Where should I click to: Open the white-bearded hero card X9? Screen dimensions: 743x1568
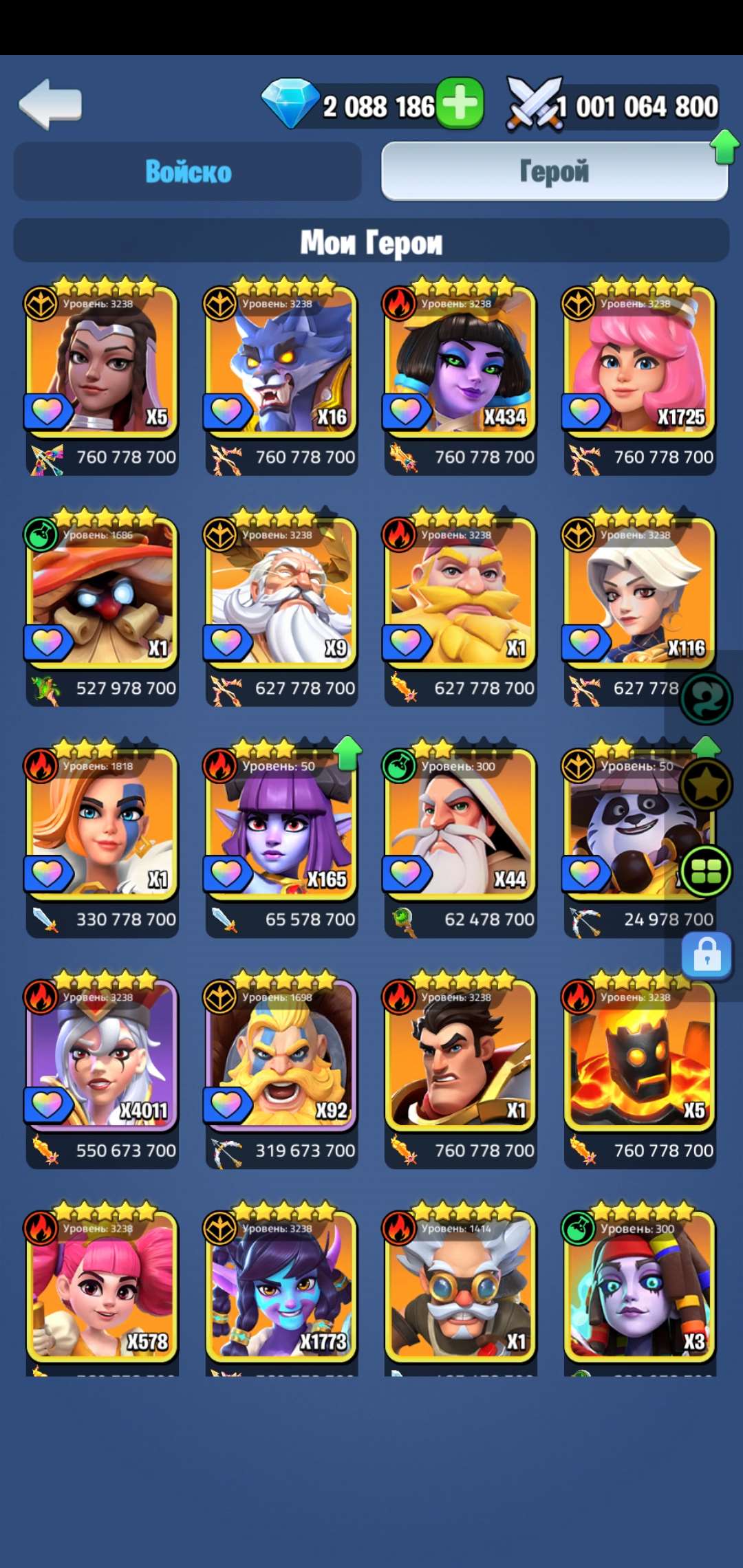pyautogui.click(x=281, y=596)
